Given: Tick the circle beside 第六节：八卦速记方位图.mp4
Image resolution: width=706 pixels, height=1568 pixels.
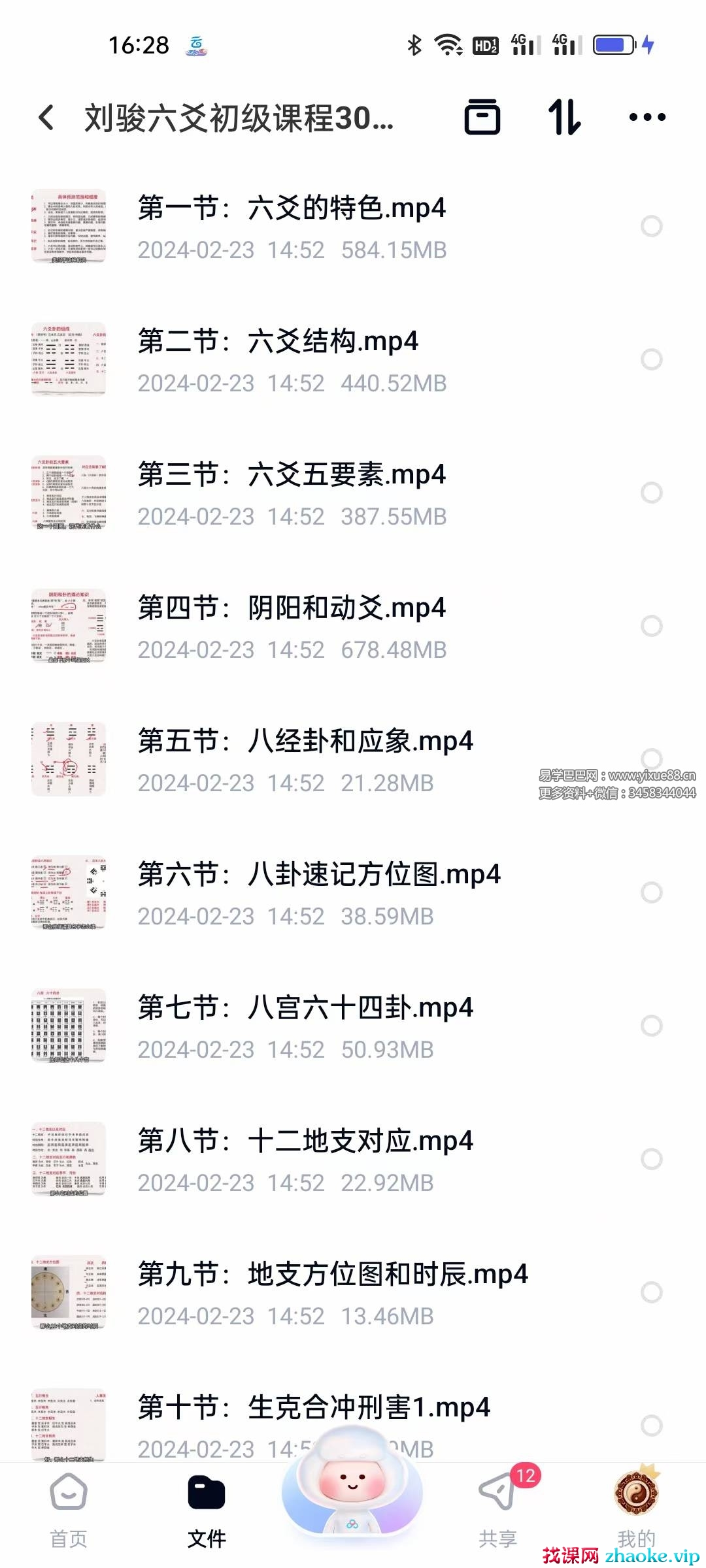Looking at the screenshot, I should (651, 892).
